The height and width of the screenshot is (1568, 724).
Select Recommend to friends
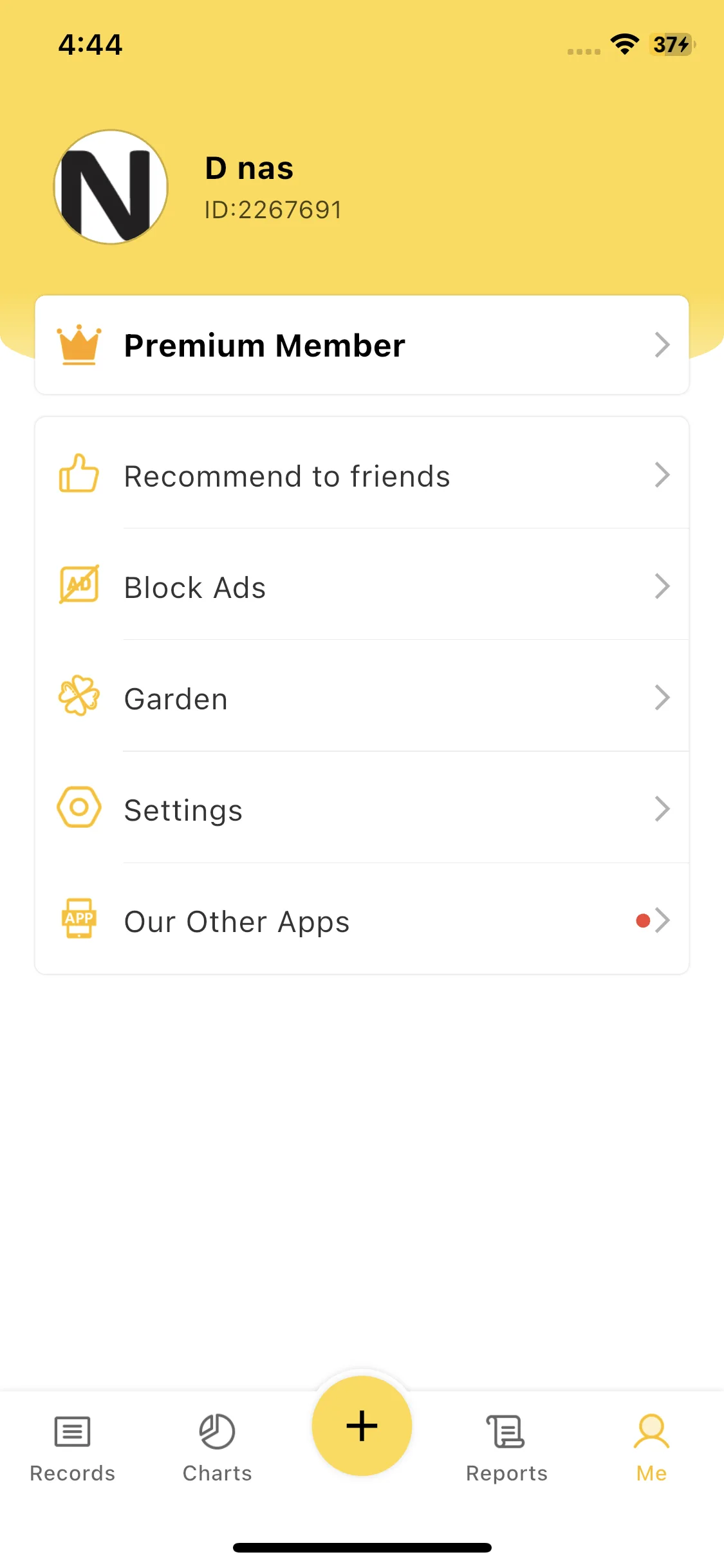pyautogui.click(x=362, y=476)
